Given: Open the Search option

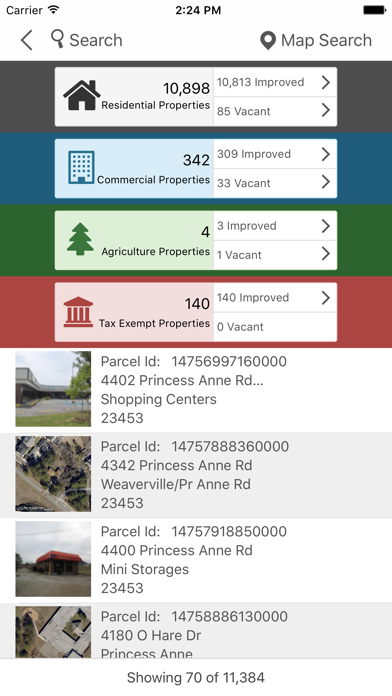Looking at the screenshot, I should pos(87,40).
